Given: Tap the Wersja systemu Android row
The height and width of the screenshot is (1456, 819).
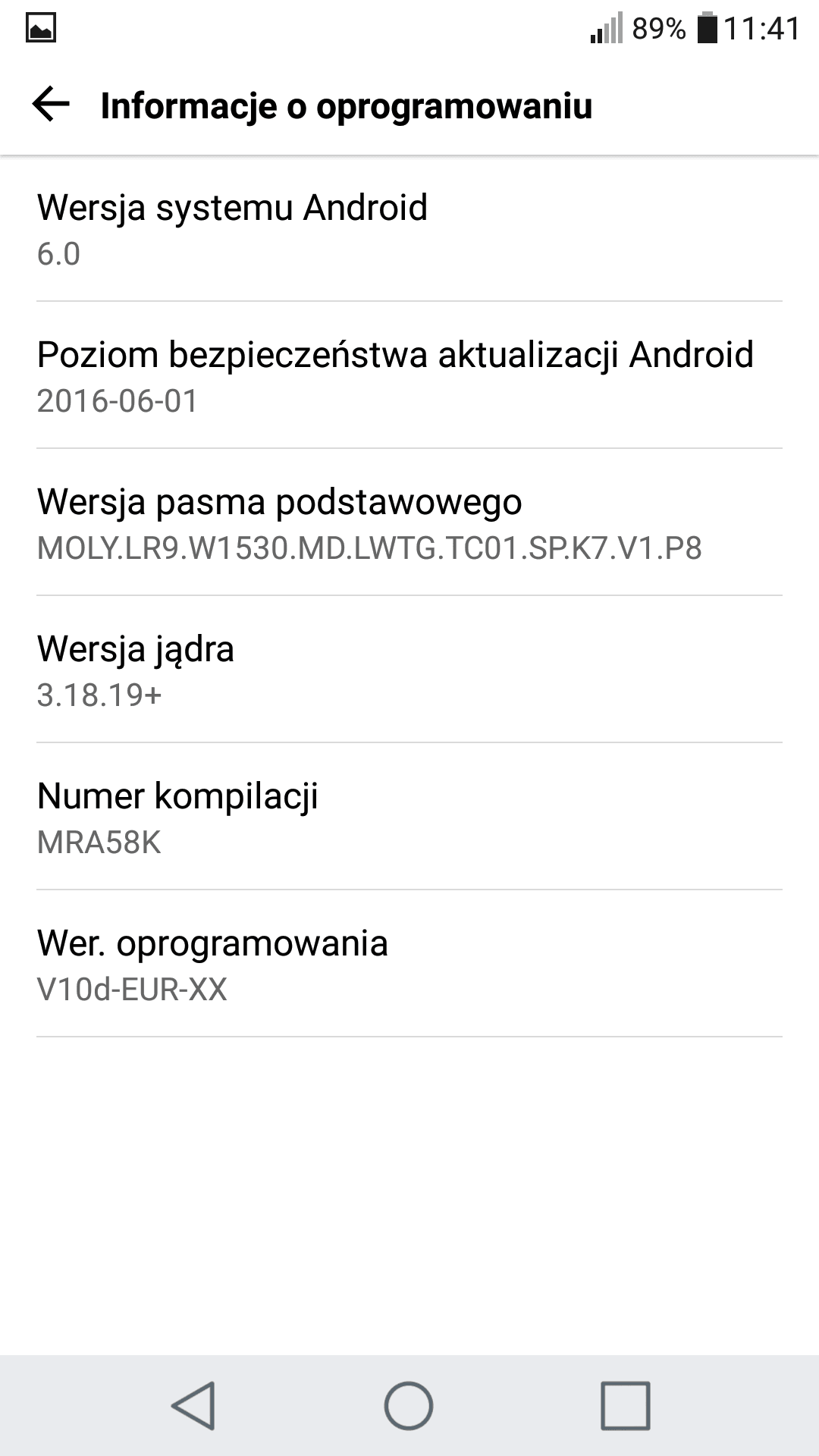Looking at the screenshot, I should tap(409, 229).
